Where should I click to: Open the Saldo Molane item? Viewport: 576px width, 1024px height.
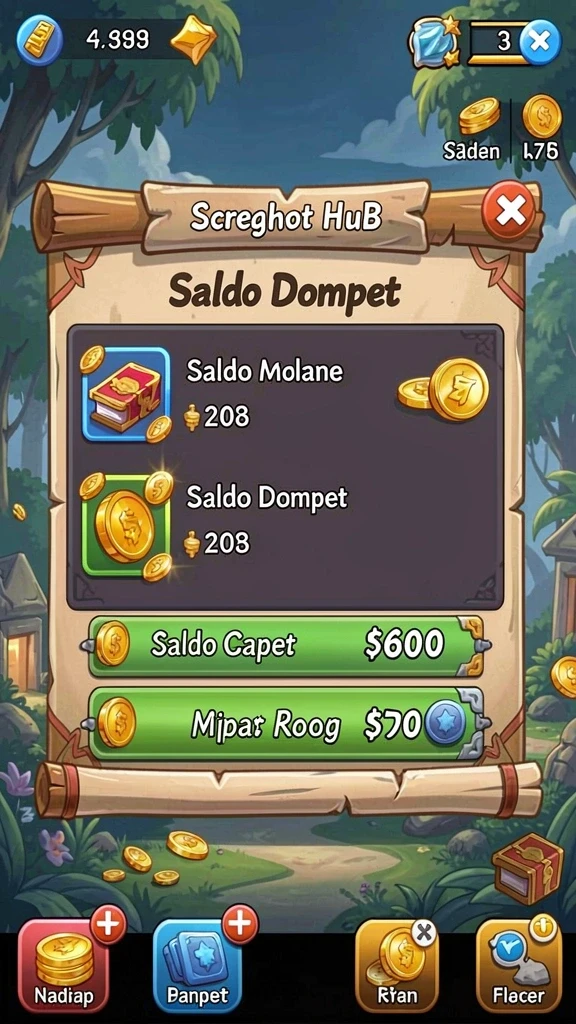coord(285,396)
